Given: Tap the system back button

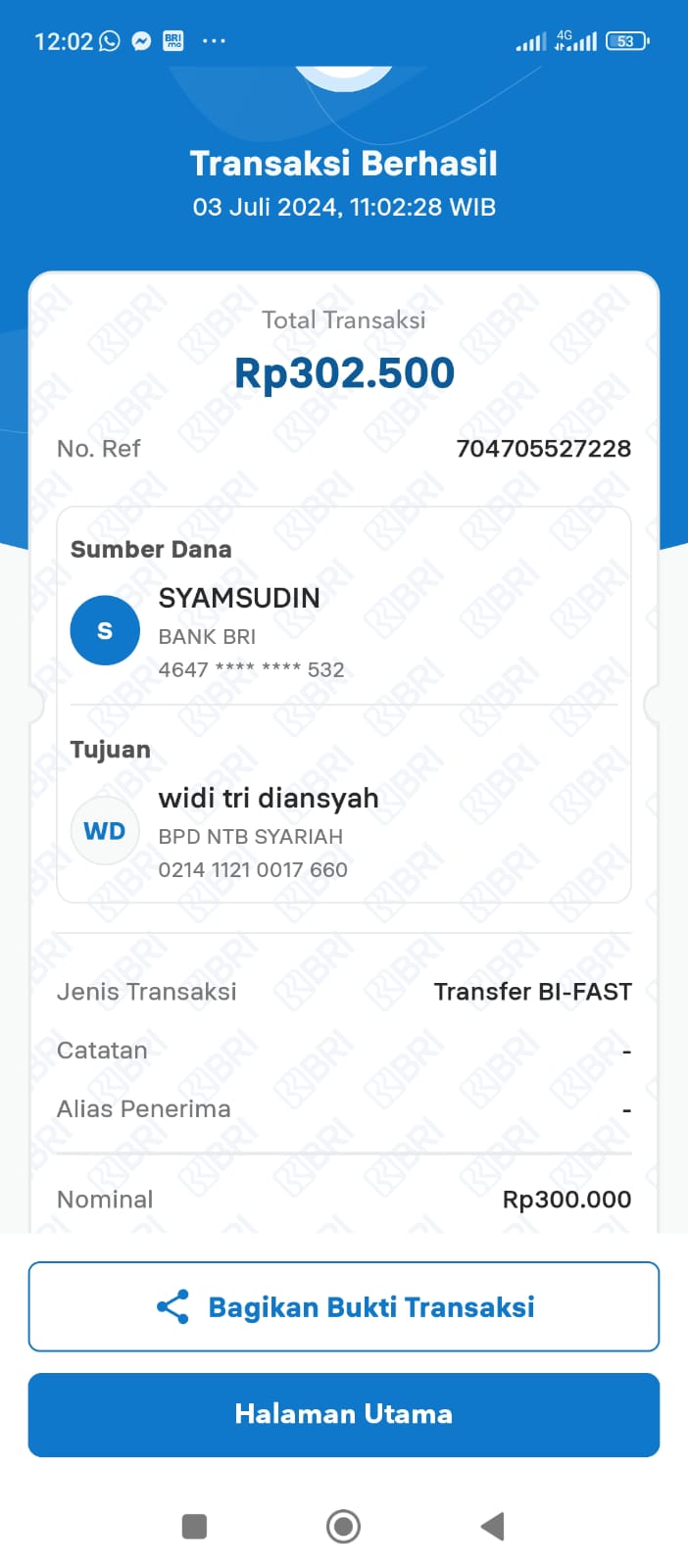Looking at the screenshot, I should click(493, 1526).
